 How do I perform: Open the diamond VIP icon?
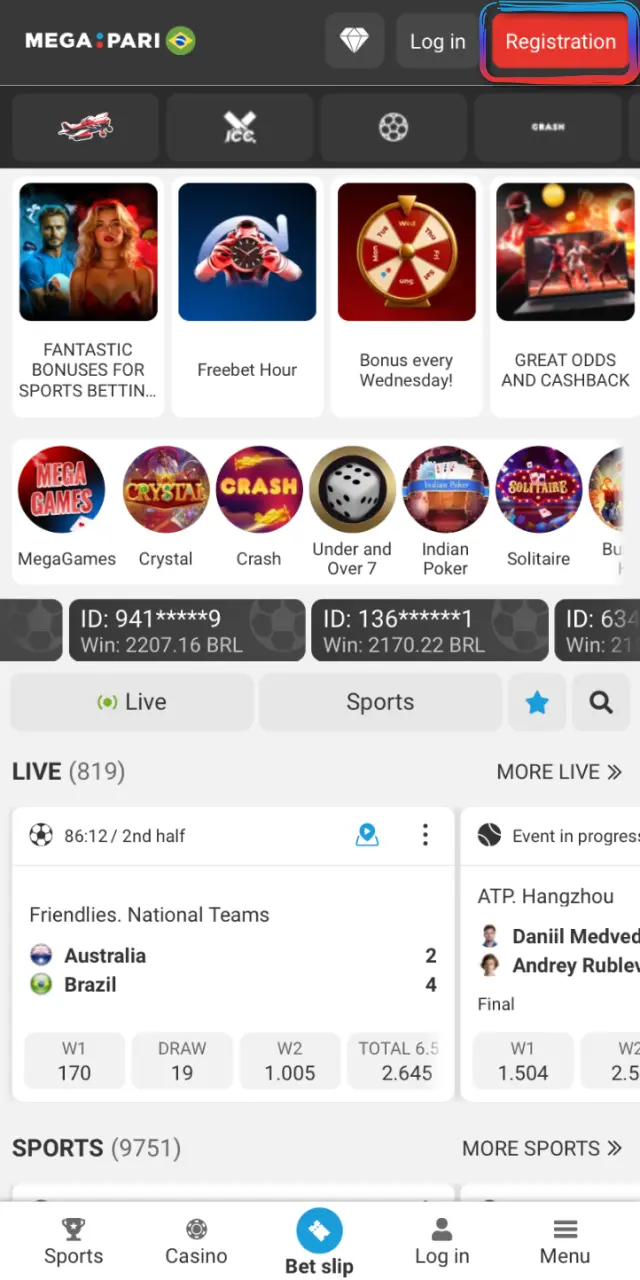[x=354, y=42]
